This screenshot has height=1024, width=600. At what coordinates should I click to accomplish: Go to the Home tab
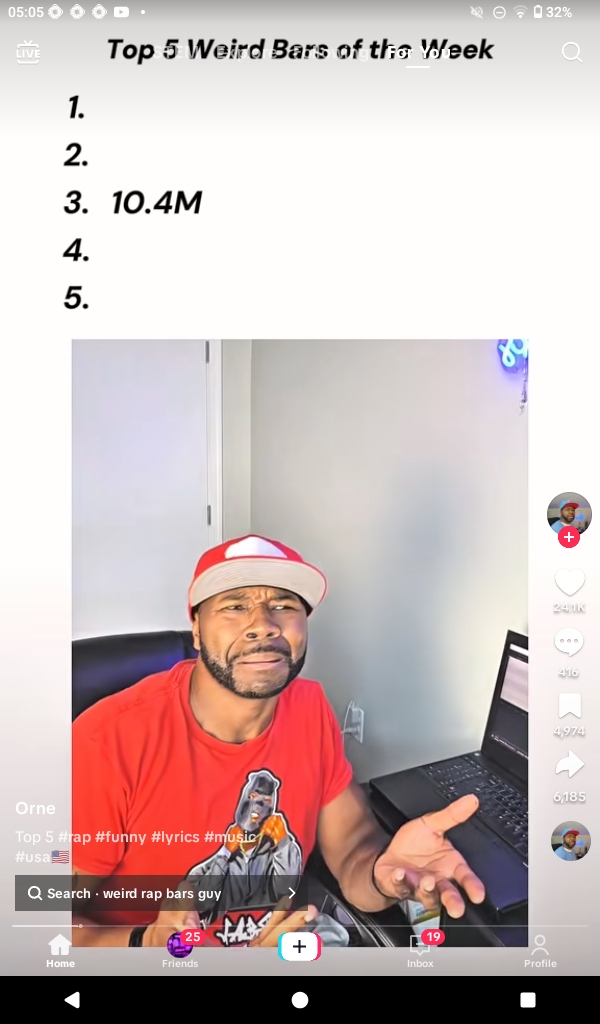pos(60,950)
